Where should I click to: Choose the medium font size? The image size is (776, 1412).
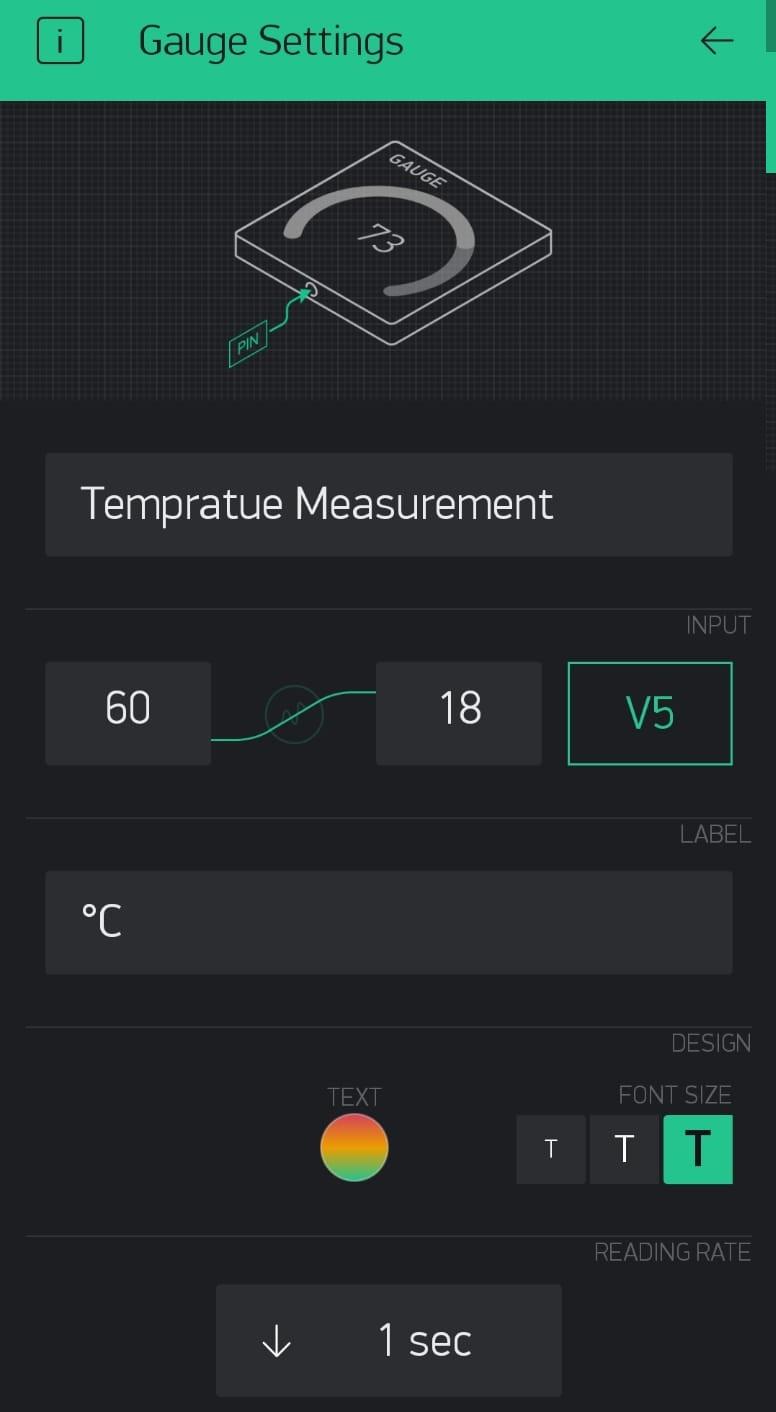(624, 1149)
